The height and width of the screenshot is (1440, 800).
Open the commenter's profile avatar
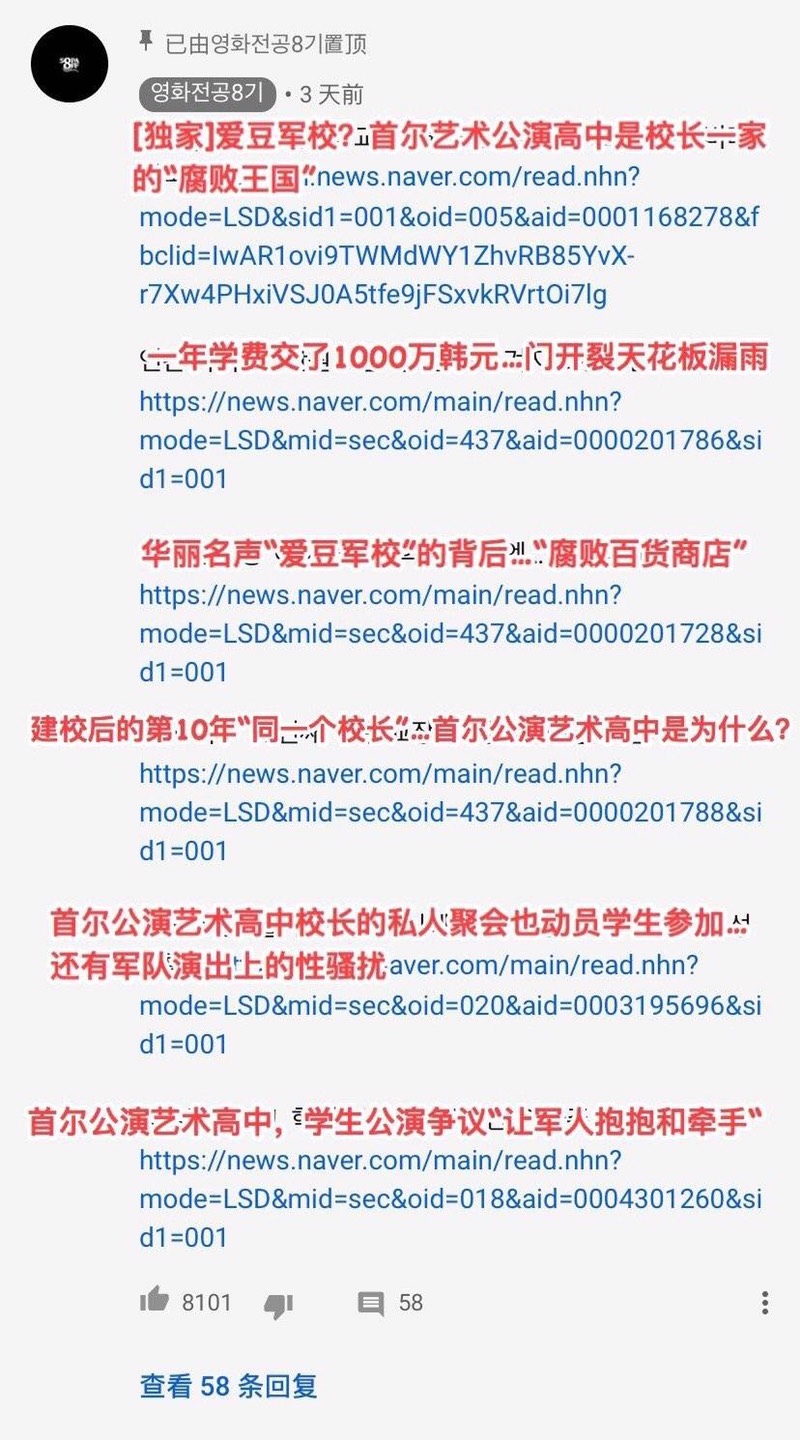pos(69,64)
